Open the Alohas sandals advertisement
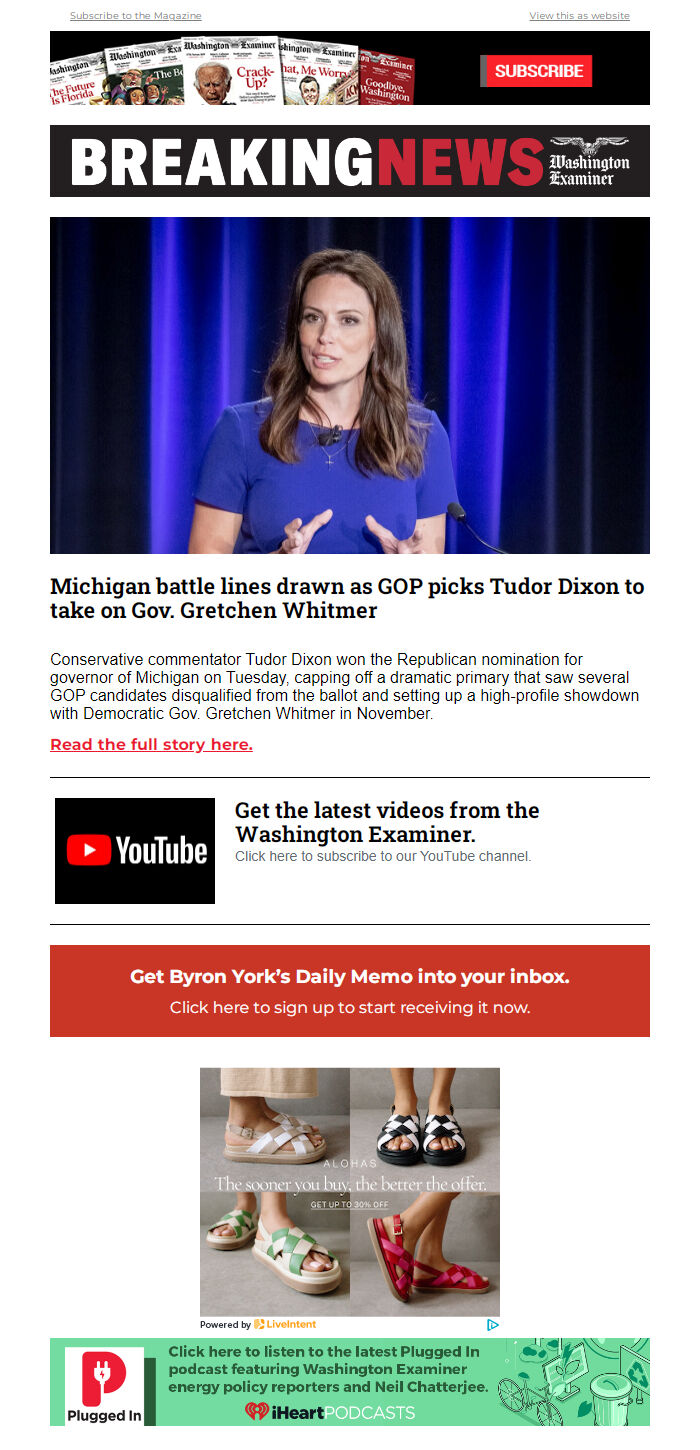700x1450 pixels. 350,1190
